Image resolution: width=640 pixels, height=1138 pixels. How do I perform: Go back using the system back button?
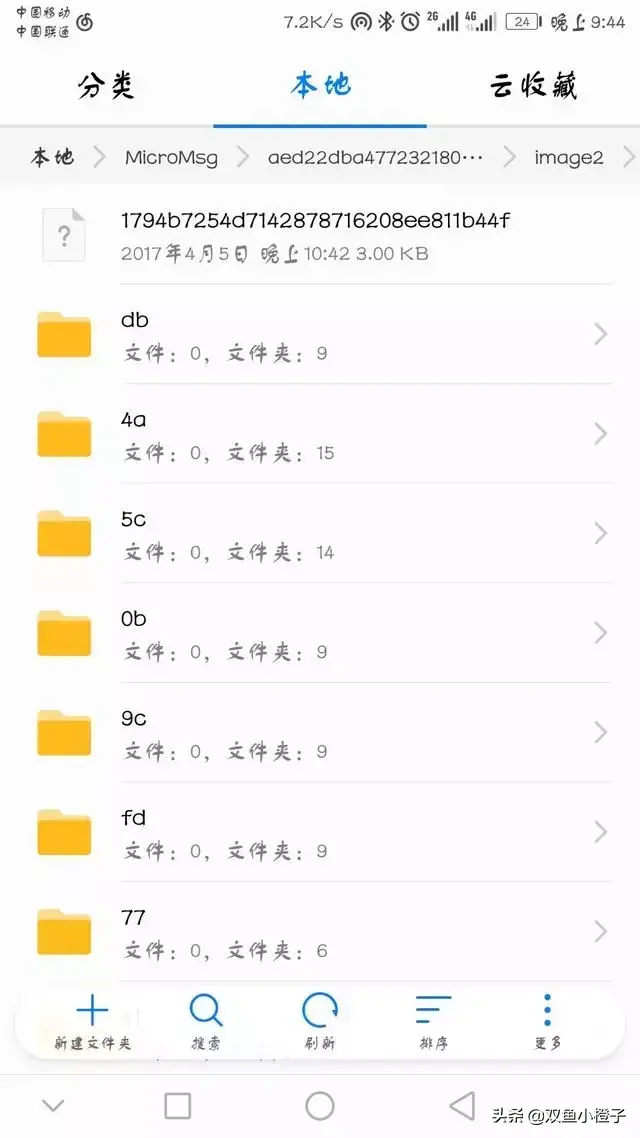click(x=462, y=1105)
